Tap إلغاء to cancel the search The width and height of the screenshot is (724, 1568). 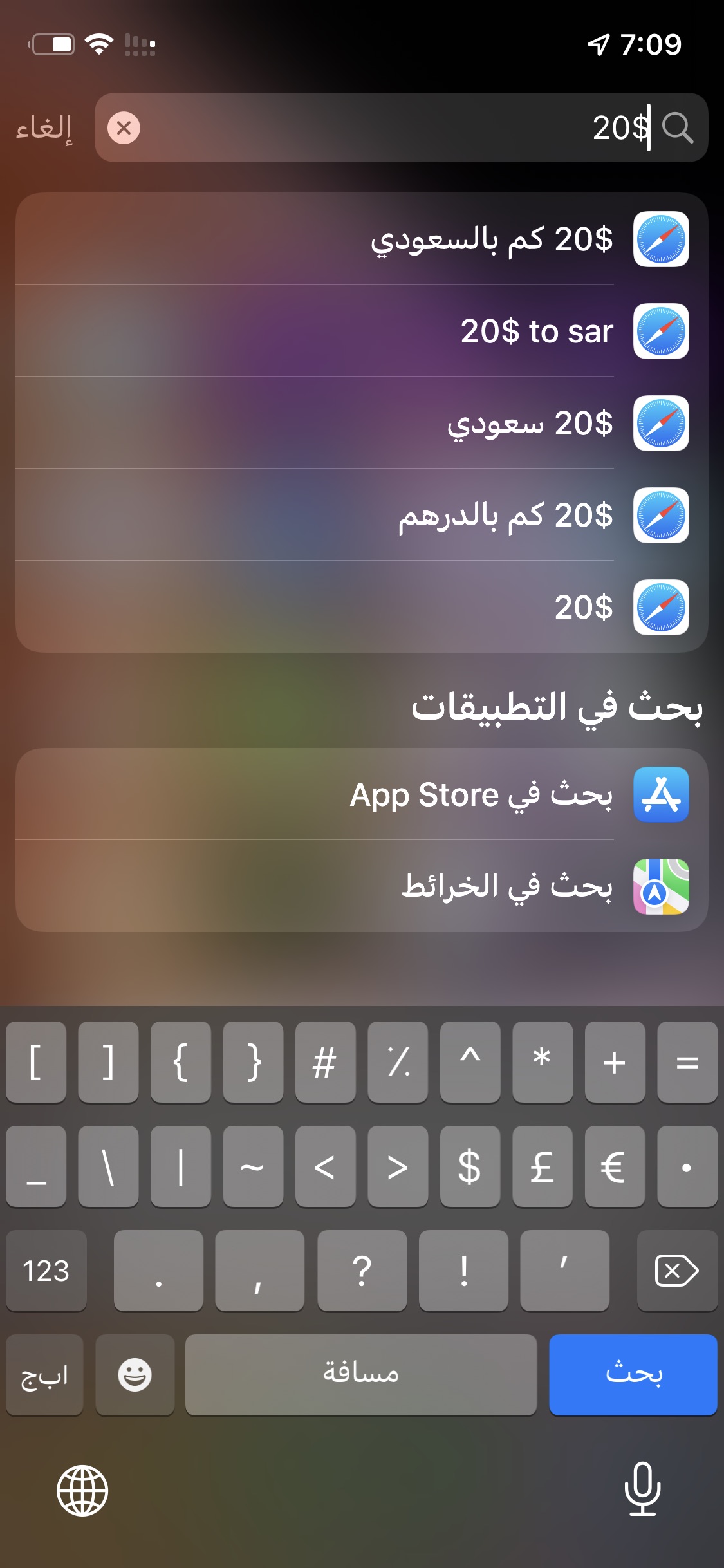coord(44,127)
